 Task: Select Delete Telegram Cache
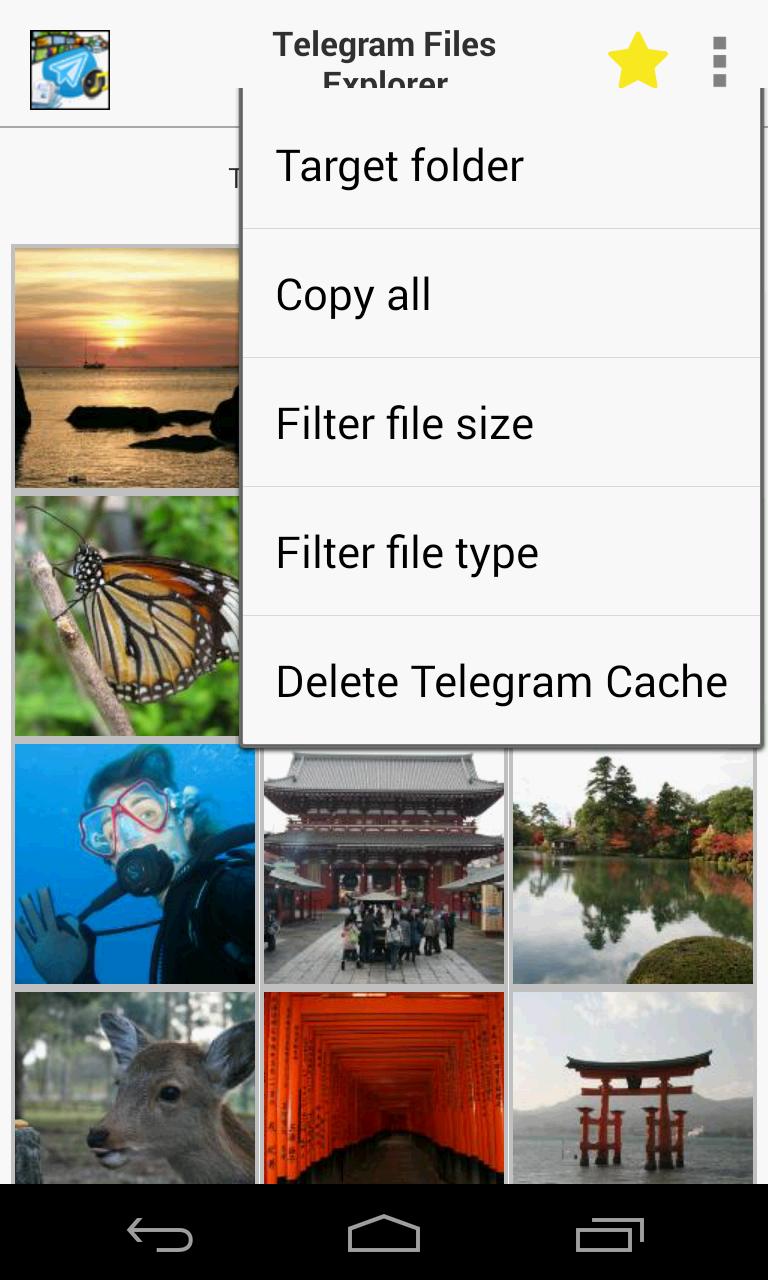500,682
